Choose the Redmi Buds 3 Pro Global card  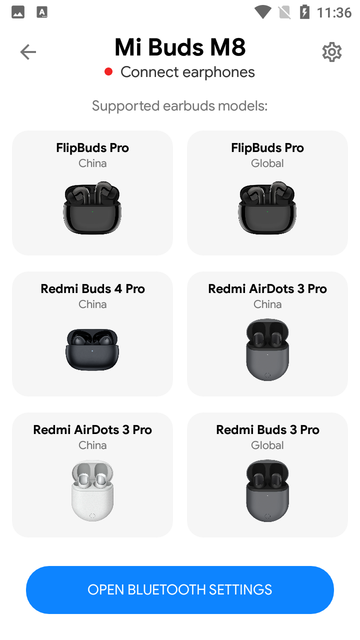(x=267, y=475)
